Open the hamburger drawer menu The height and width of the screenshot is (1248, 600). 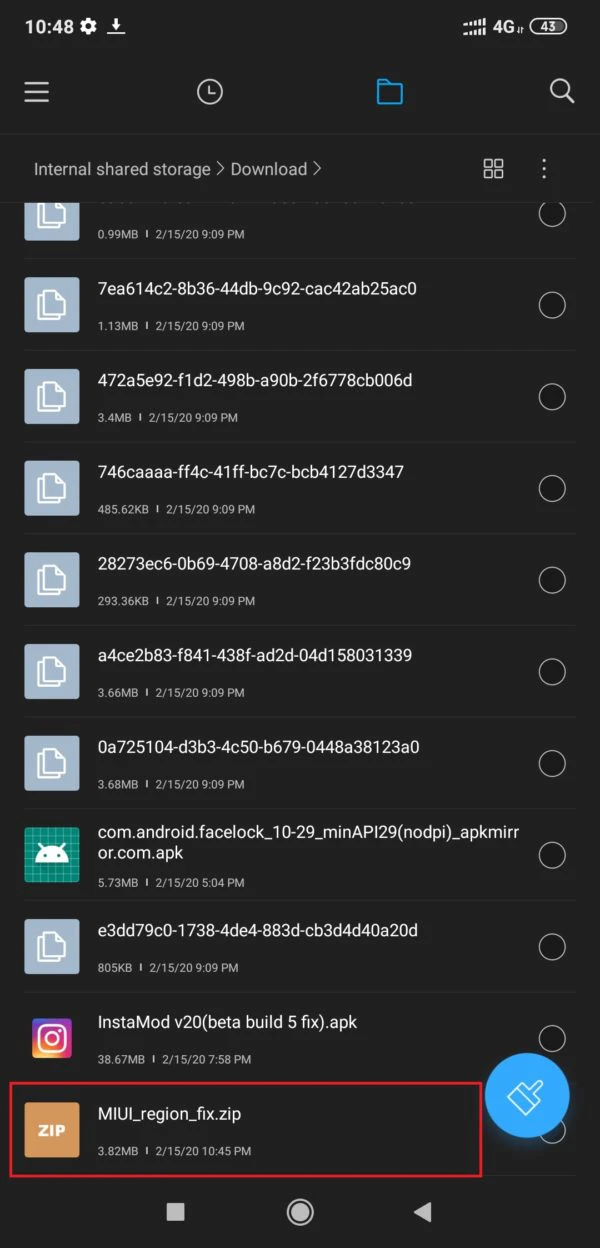point(37,92)
